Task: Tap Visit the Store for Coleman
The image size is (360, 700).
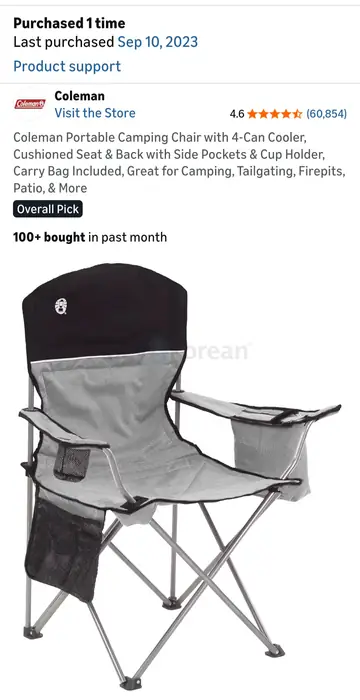Action: (95, 113)
